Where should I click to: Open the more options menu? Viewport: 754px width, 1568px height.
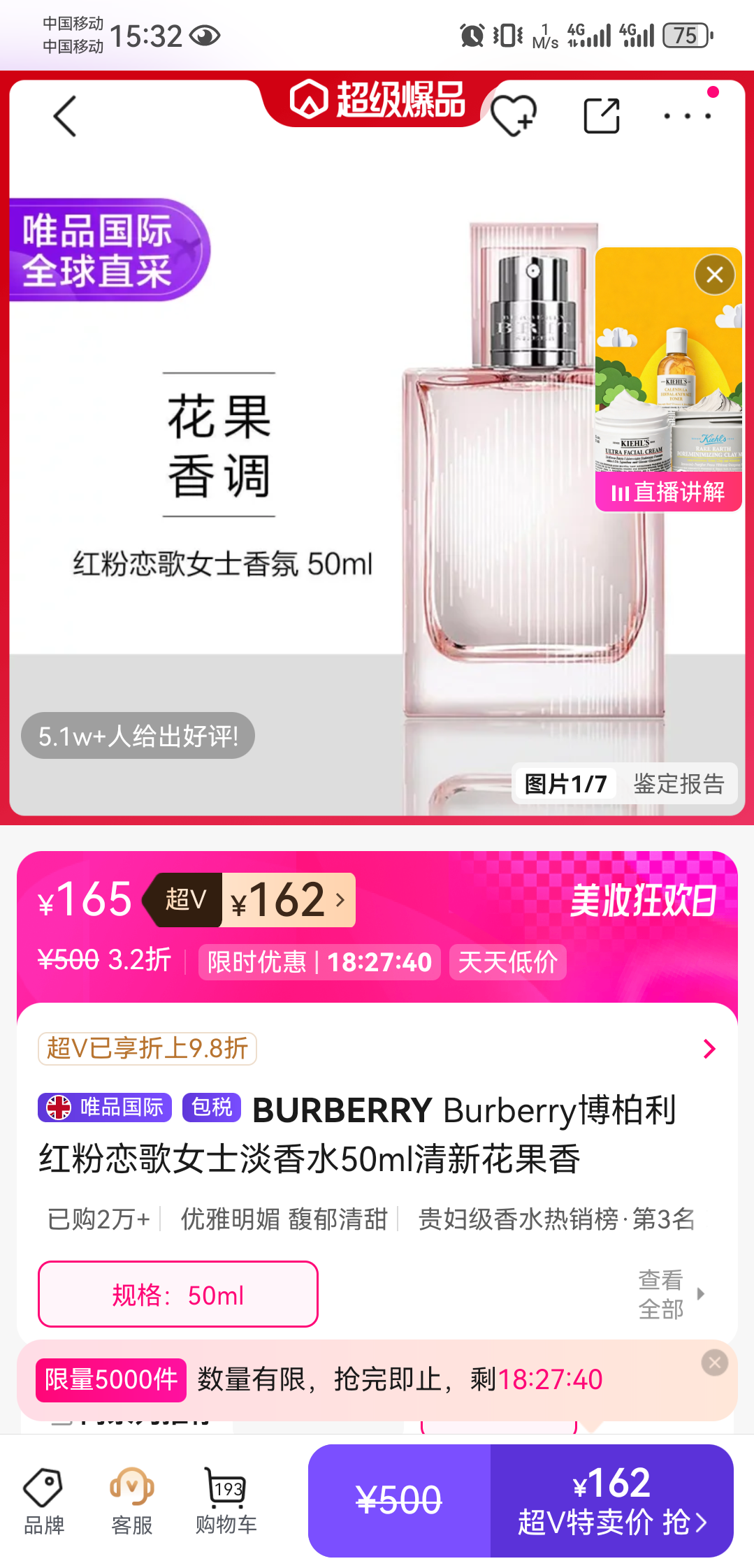688,116
